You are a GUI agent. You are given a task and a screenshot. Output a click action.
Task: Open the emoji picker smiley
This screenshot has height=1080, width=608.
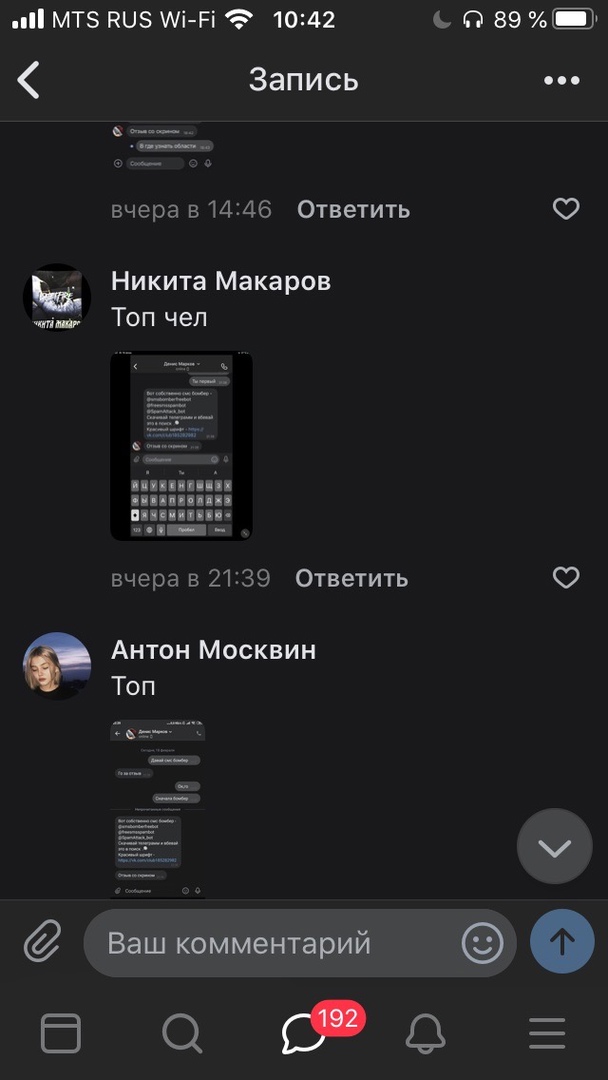(x=482, y=942)
